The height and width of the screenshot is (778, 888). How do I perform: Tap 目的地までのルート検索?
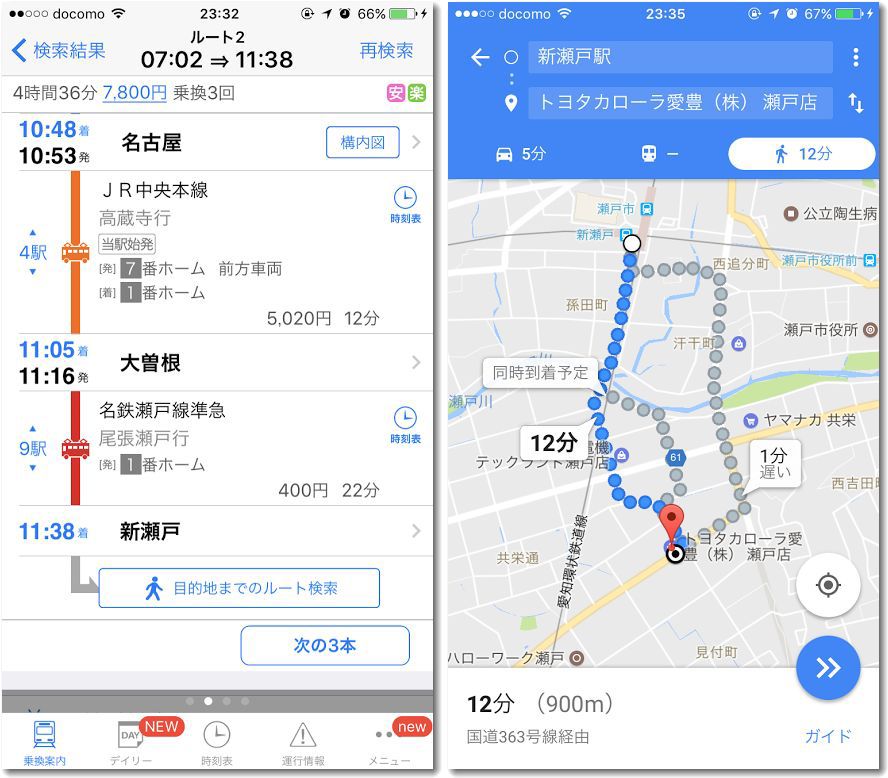click(x=239, y=588)
